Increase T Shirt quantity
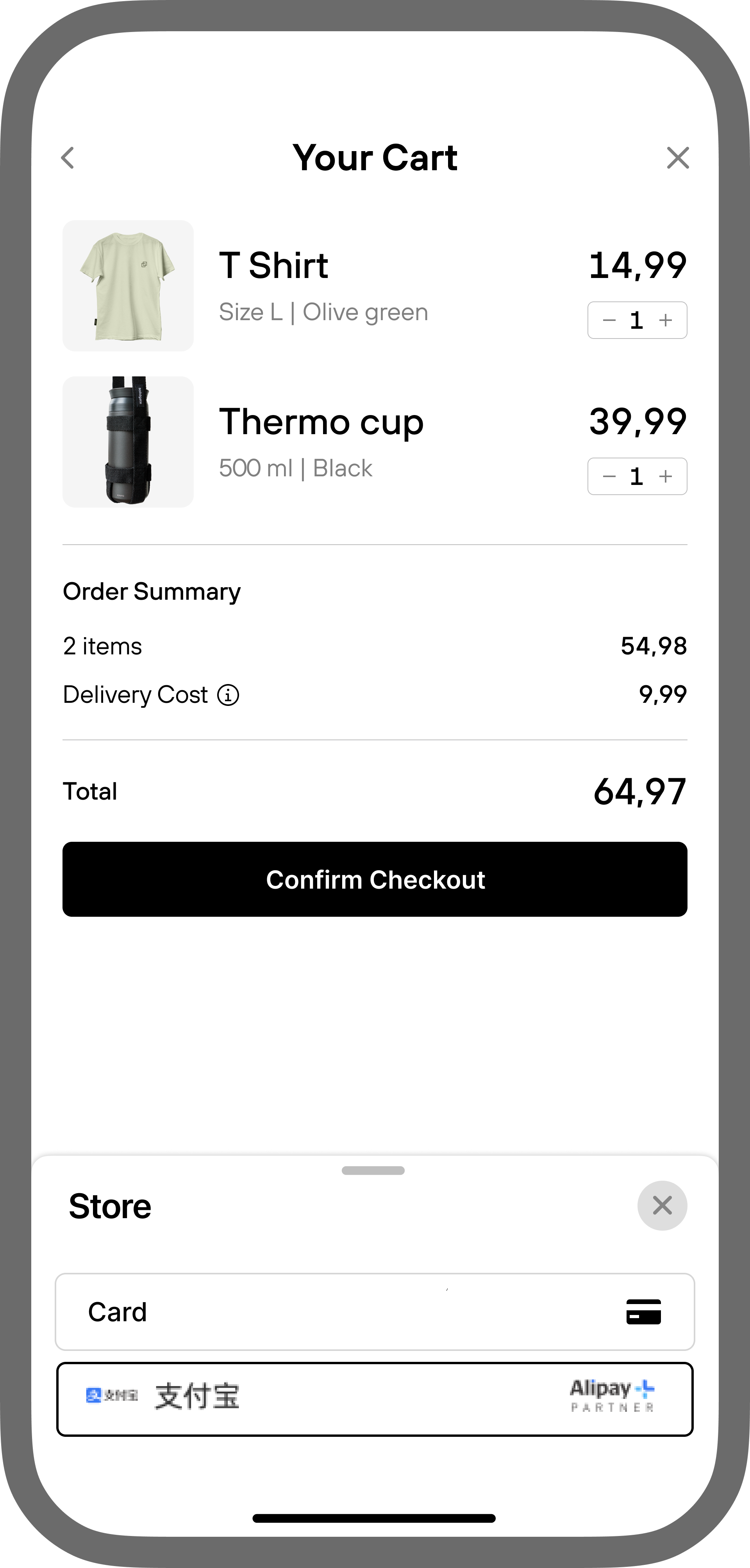Viewport: 750px width, 1568px height. [666, 320]
